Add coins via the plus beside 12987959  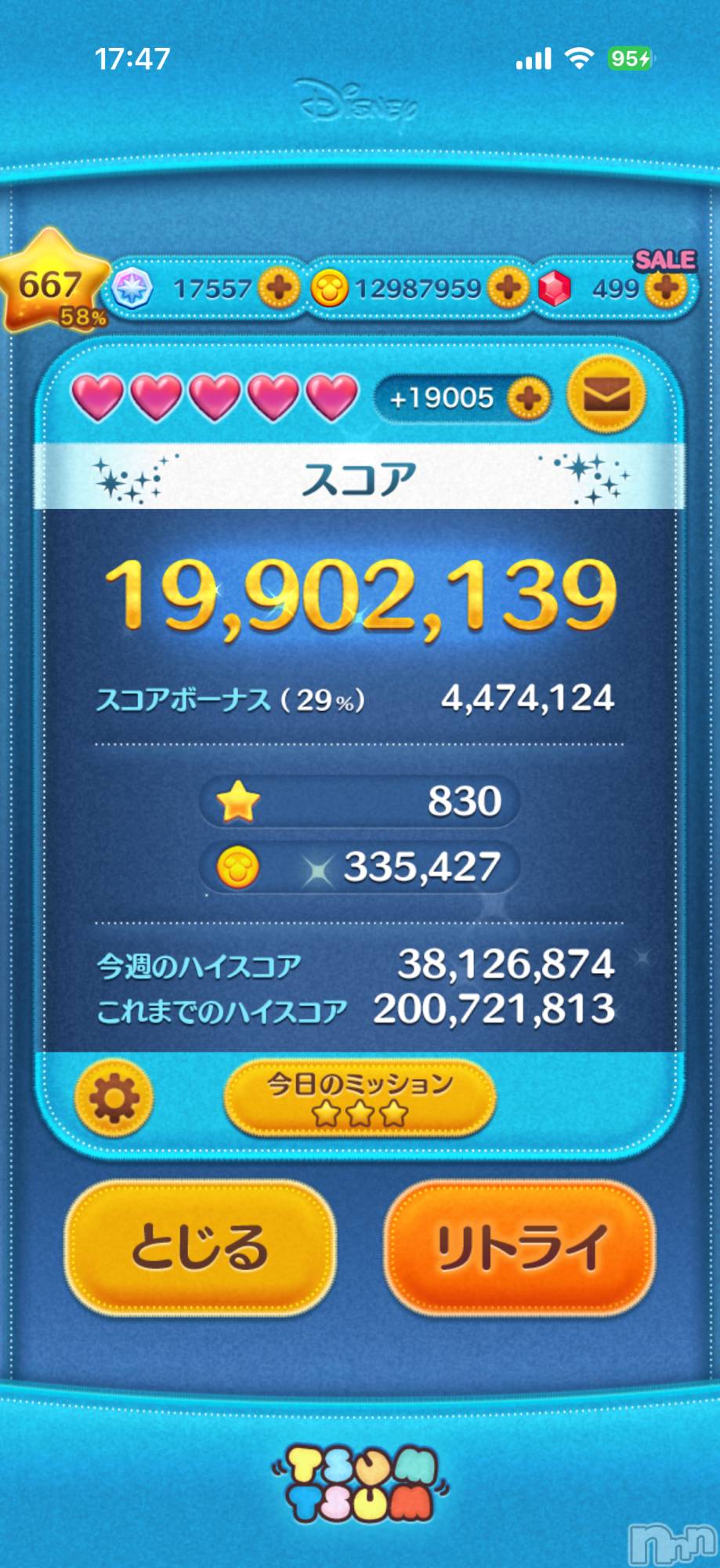tap(509, 288)
